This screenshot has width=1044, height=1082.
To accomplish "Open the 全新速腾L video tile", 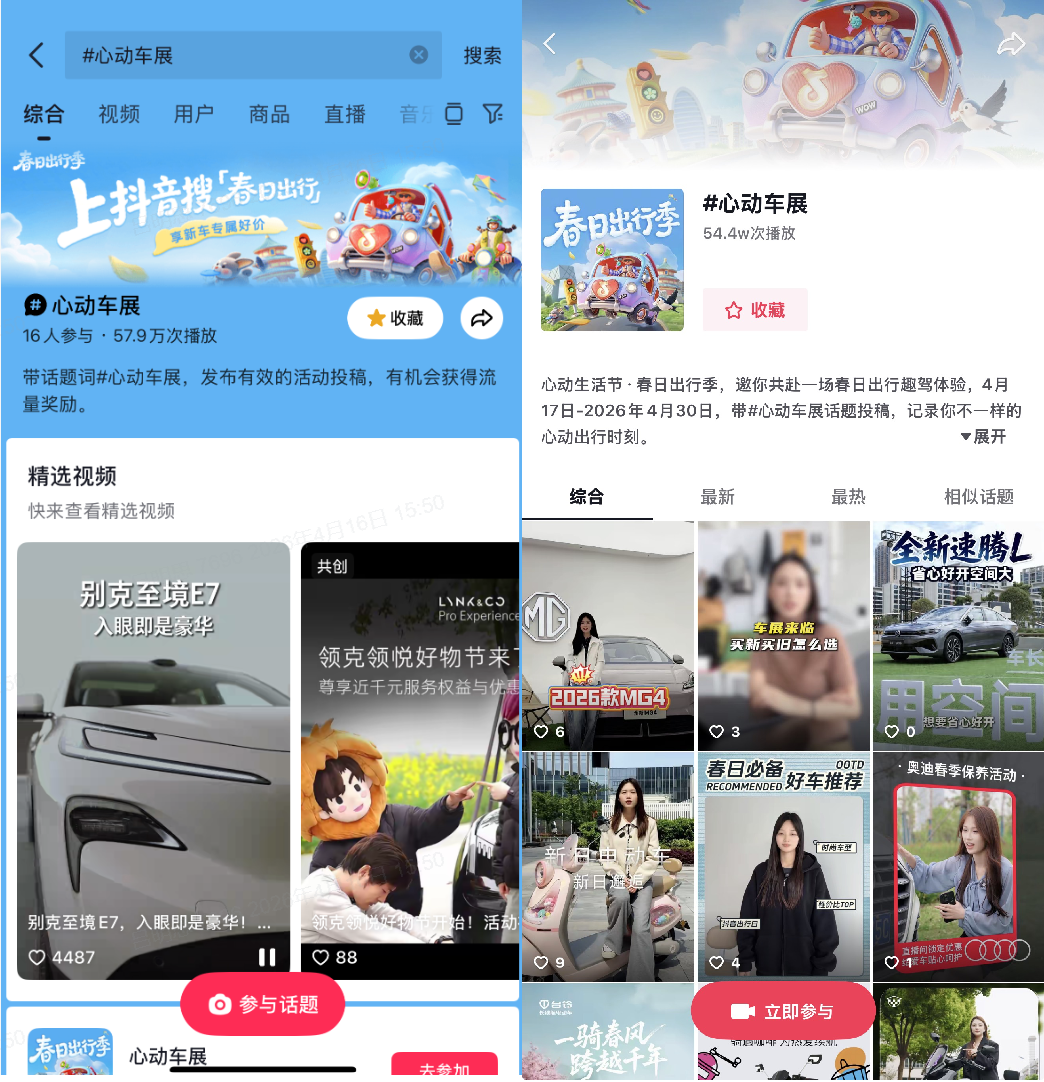I will click(958, 635).
